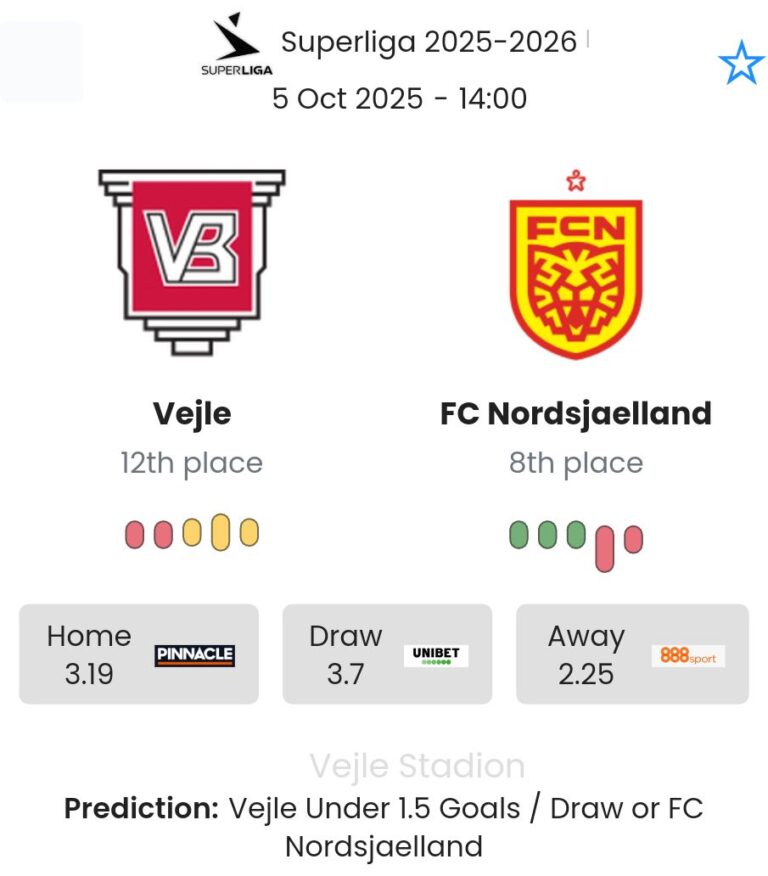
Task: Open the Home 3.19 Pinnacle odds
Action: pyautogui.click(x=139, y=654)
